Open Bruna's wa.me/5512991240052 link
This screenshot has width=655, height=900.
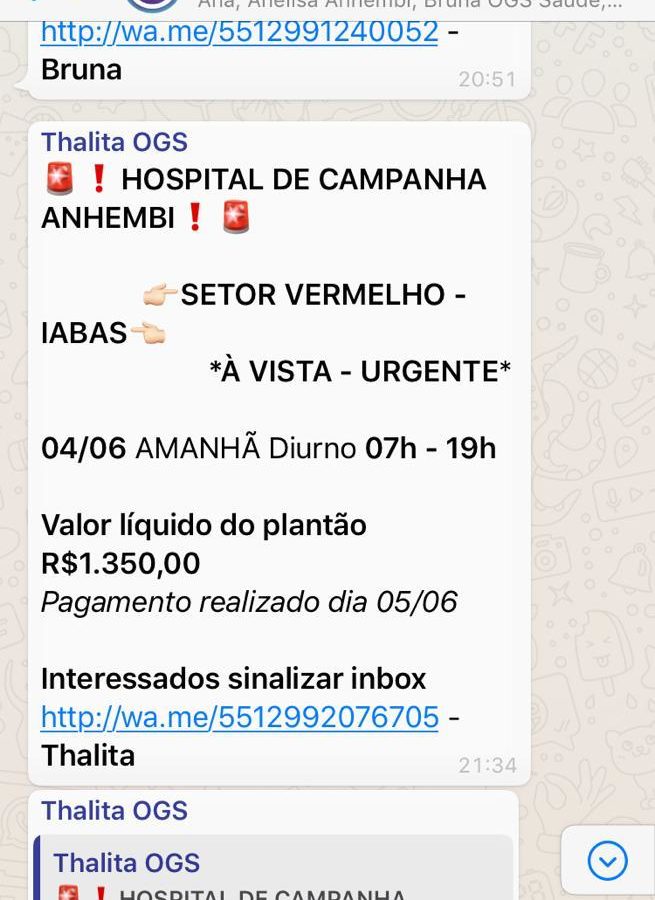[239, 31]
